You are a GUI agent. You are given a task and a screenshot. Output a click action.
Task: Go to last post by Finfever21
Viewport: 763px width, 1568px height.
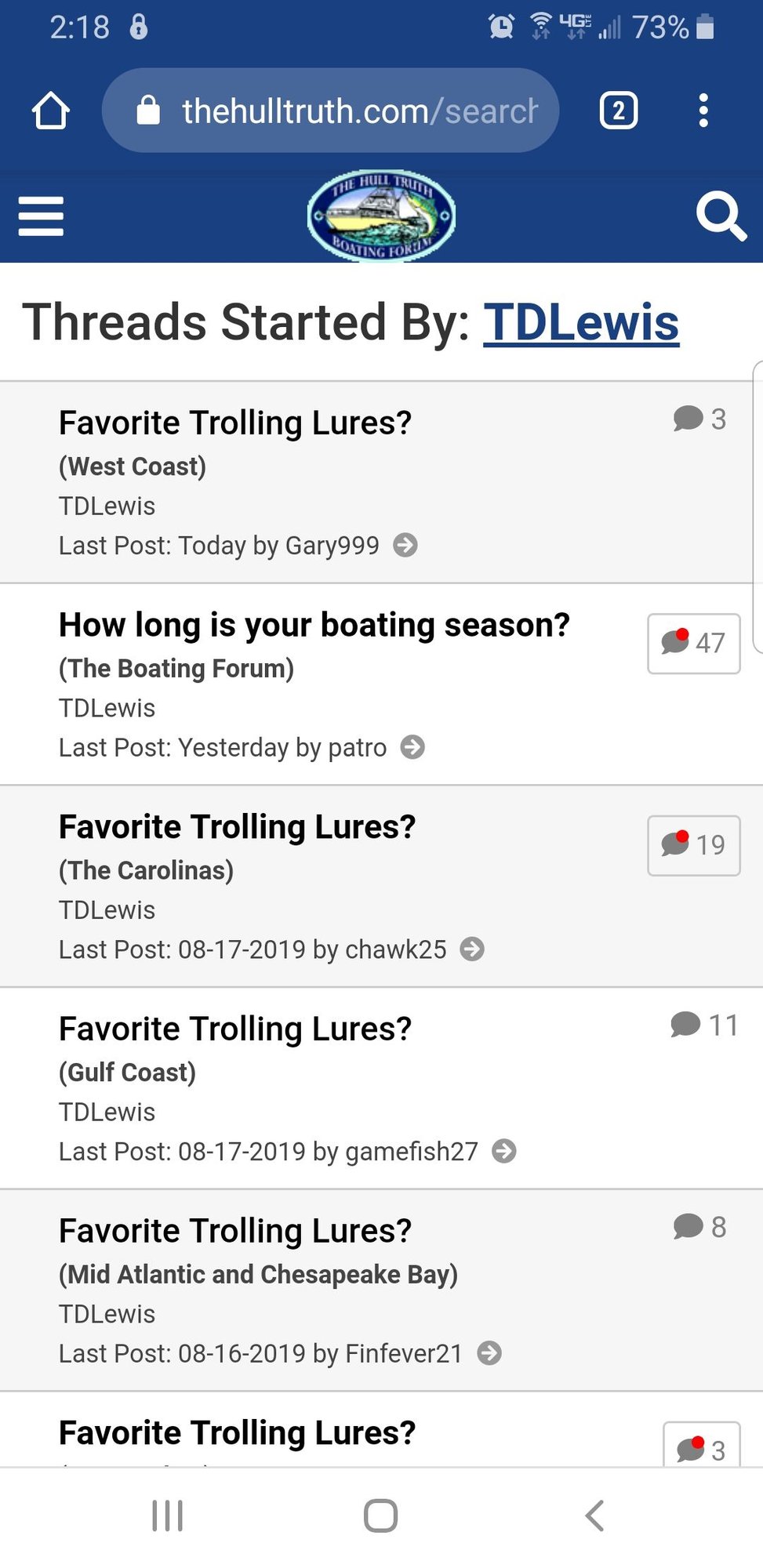490,1353
